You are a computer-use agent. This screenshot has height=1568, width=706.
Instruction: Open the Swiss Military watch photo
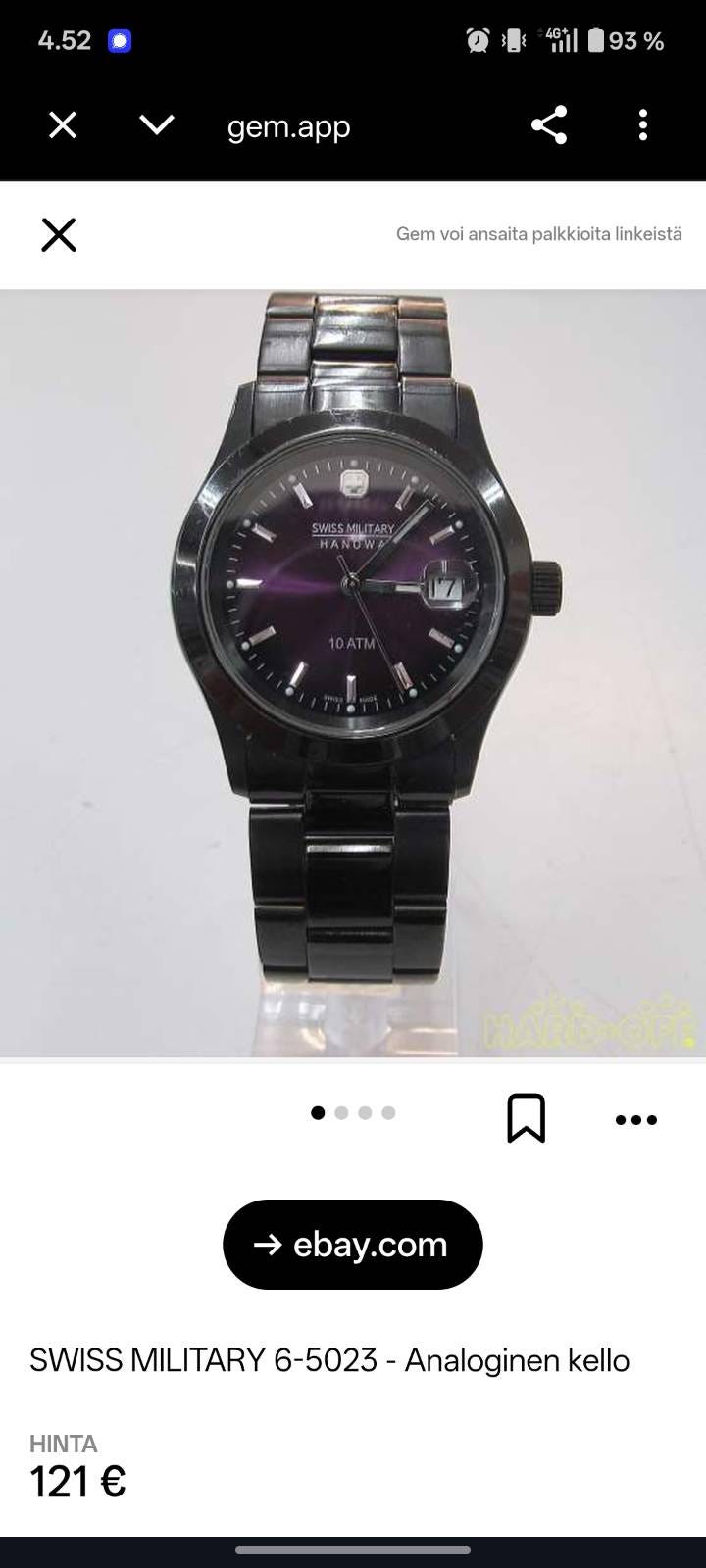(353, 673)
